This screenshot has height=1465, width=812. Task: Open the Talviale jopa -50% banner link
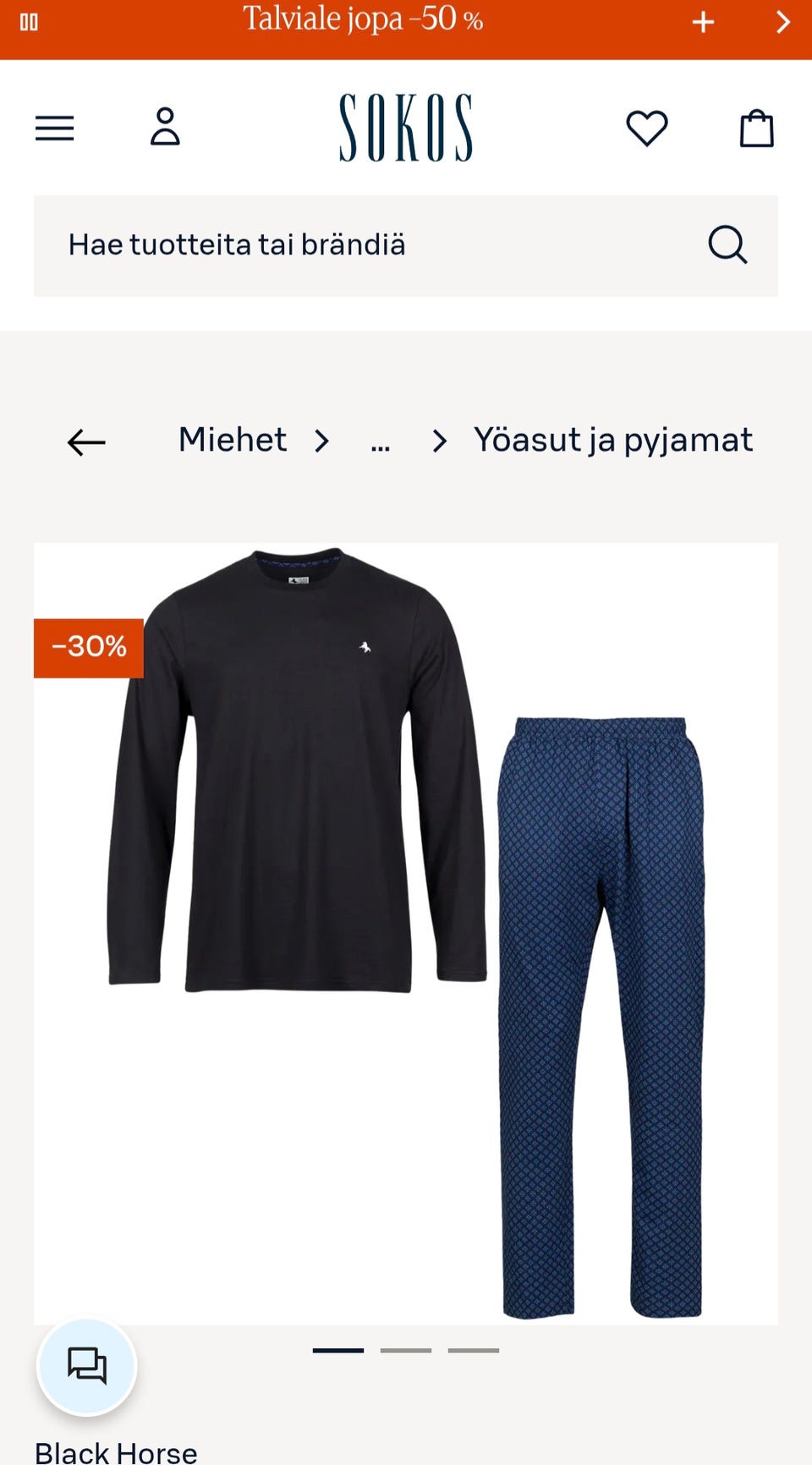[362, 20]
